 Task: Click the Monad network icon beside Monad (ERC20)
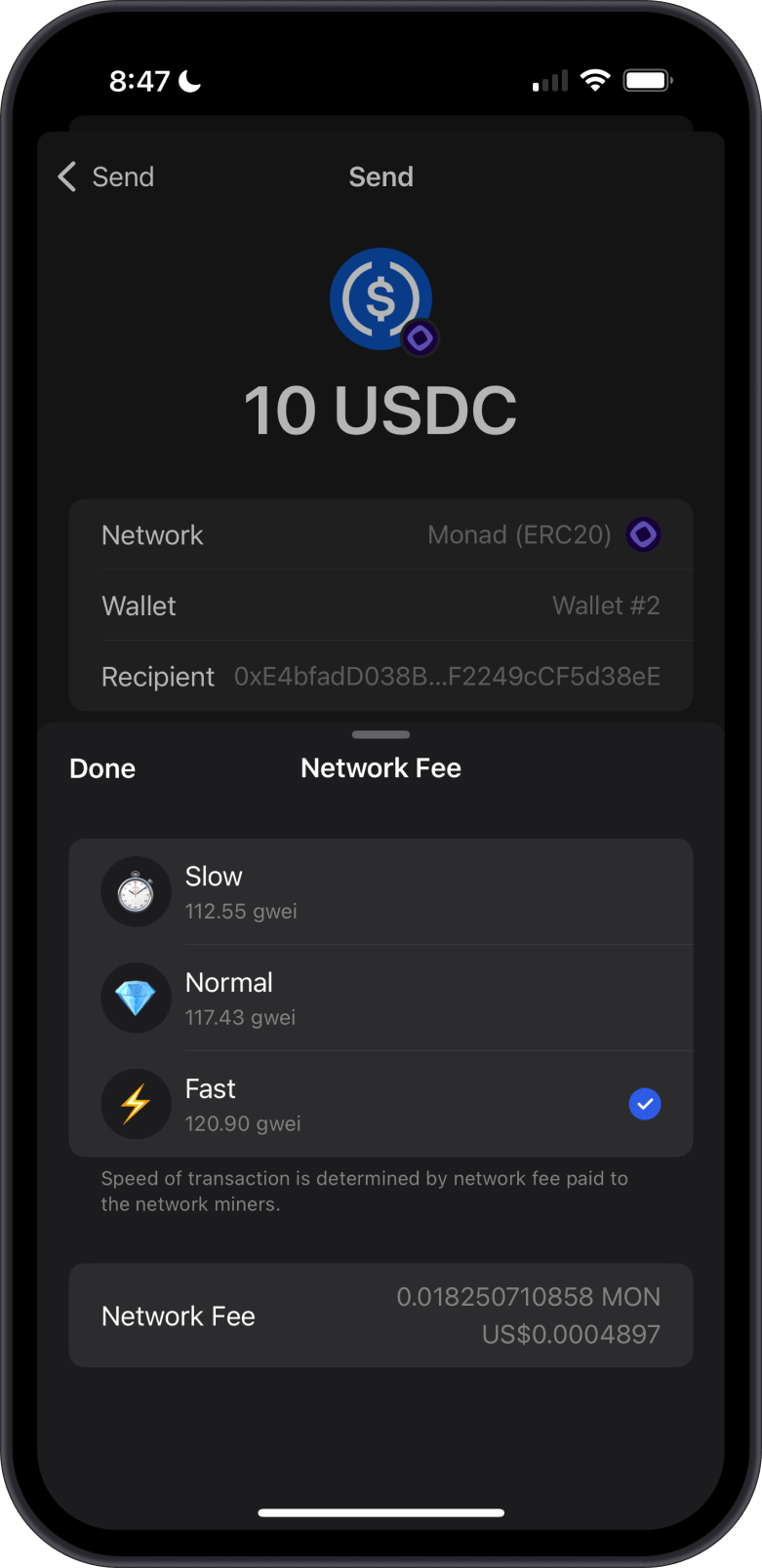643,534
